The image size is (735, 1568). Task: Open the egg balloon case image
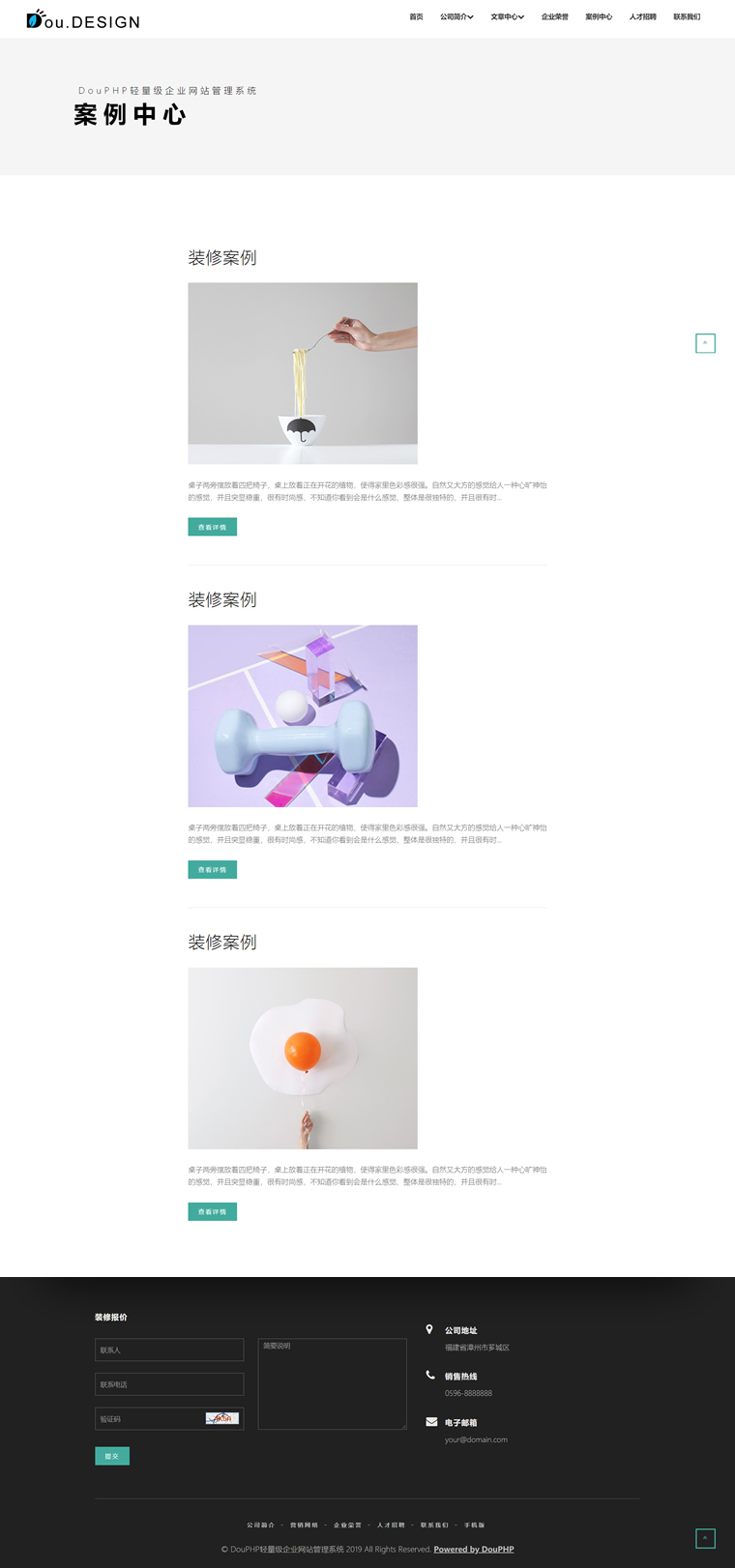click(303, 1058)
